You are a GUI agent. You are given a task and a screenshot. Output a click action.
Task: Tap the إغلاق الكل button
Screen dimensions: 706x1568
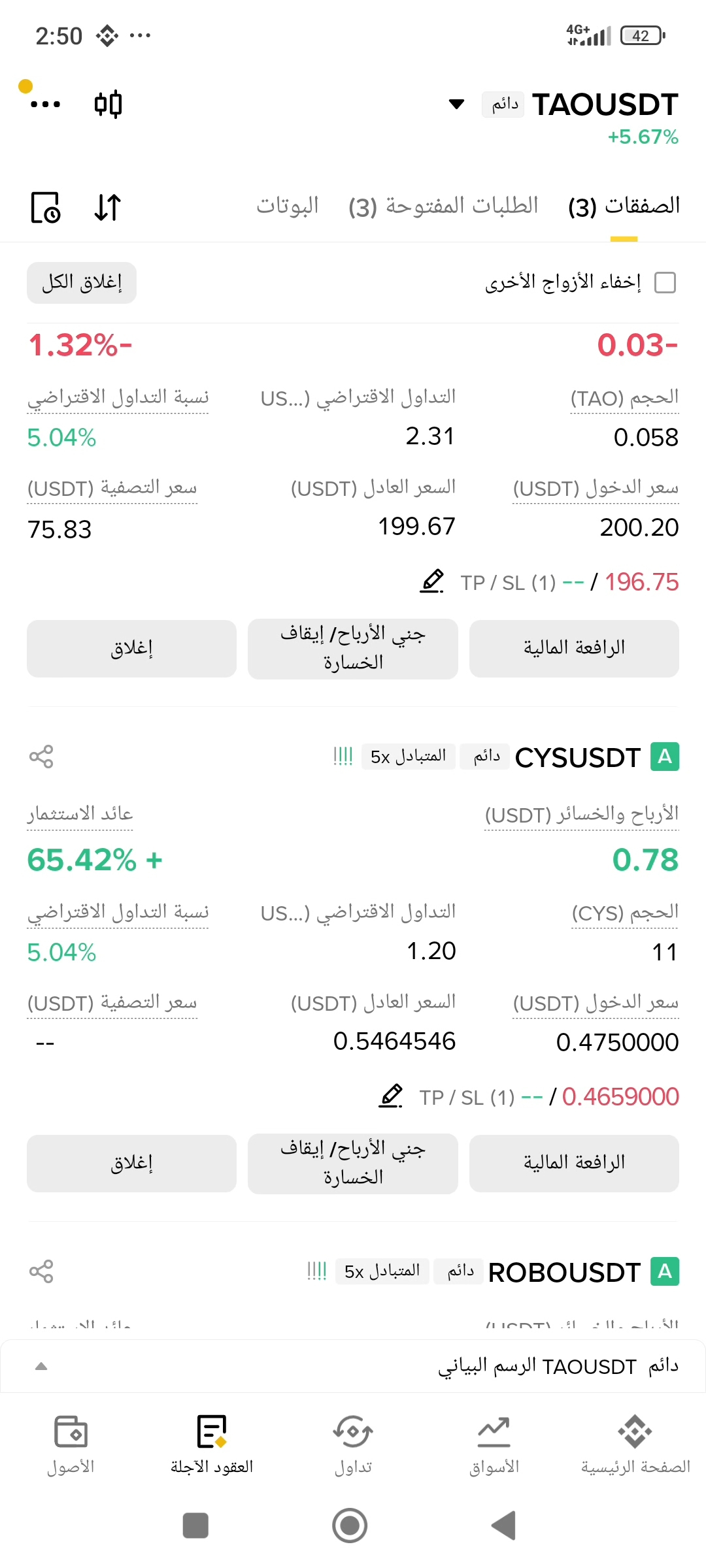coord(82,283)
